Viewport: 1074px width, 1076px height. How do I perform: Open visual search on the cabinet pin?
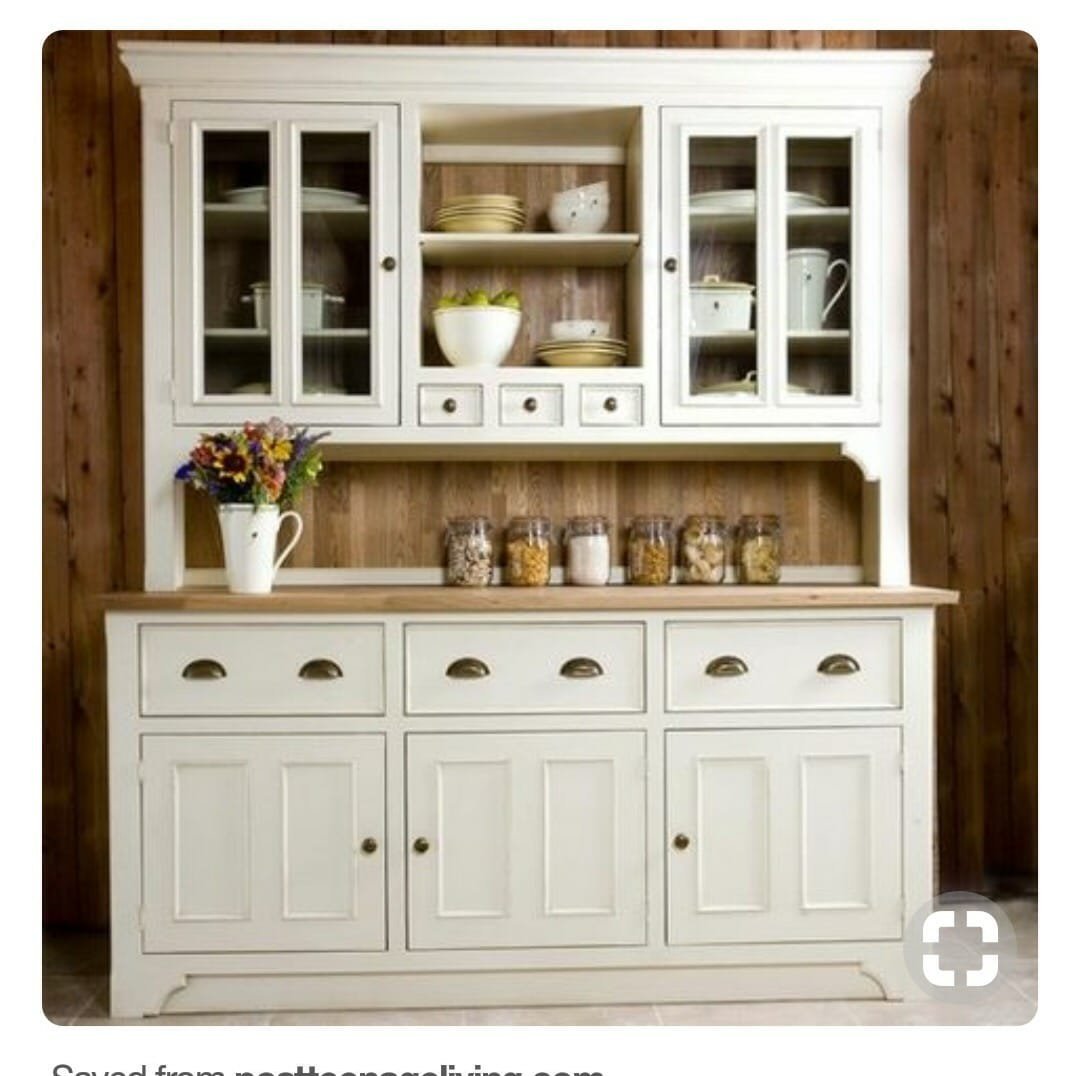pos(959,946)
